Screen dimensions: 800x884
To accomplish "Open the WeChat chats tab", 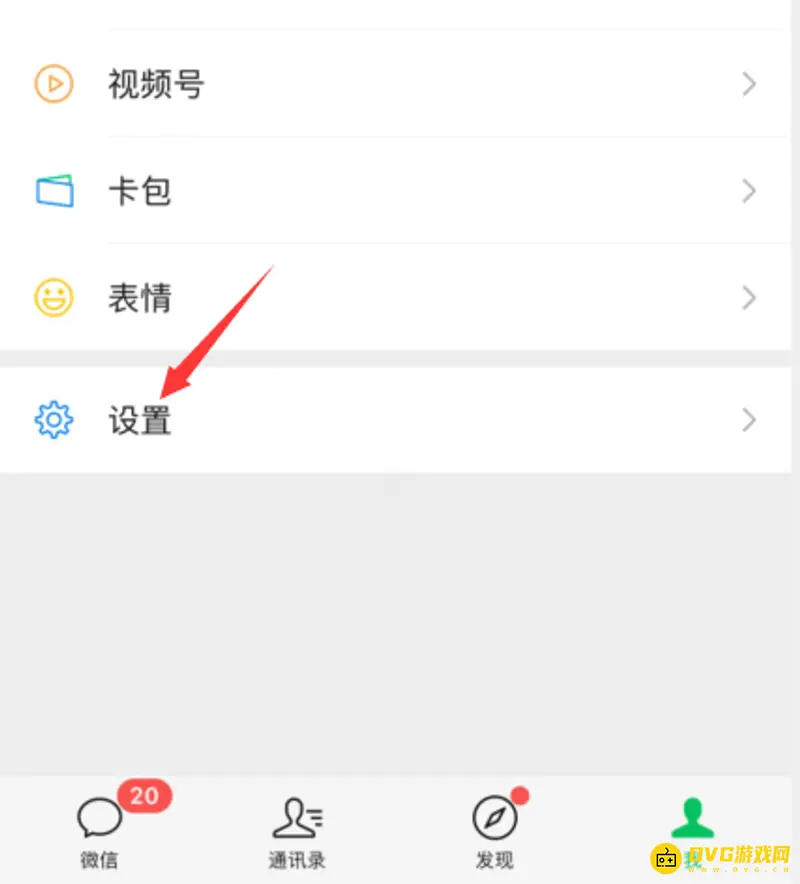I will [x=99, y=830].
